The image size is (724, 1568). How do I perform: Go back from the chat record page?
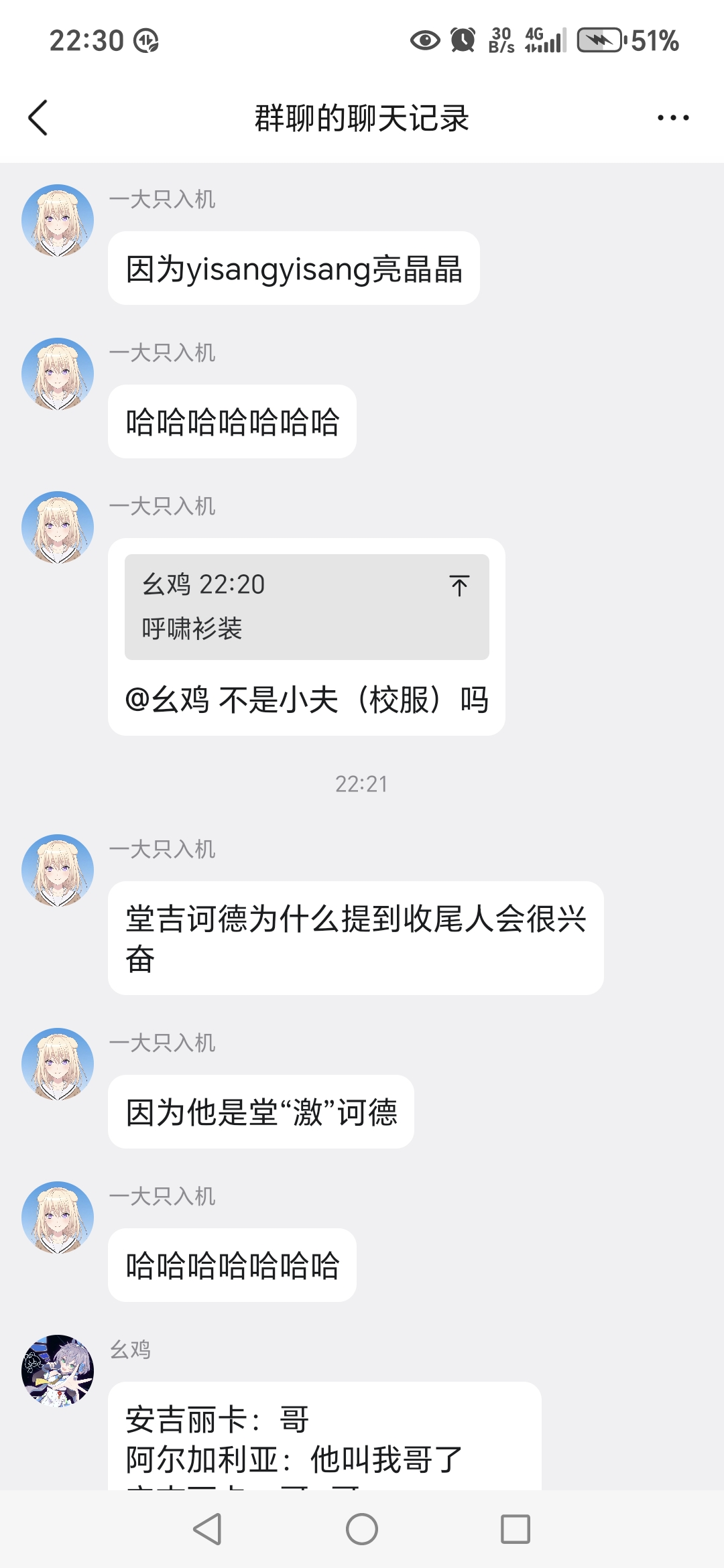[38, 118]
